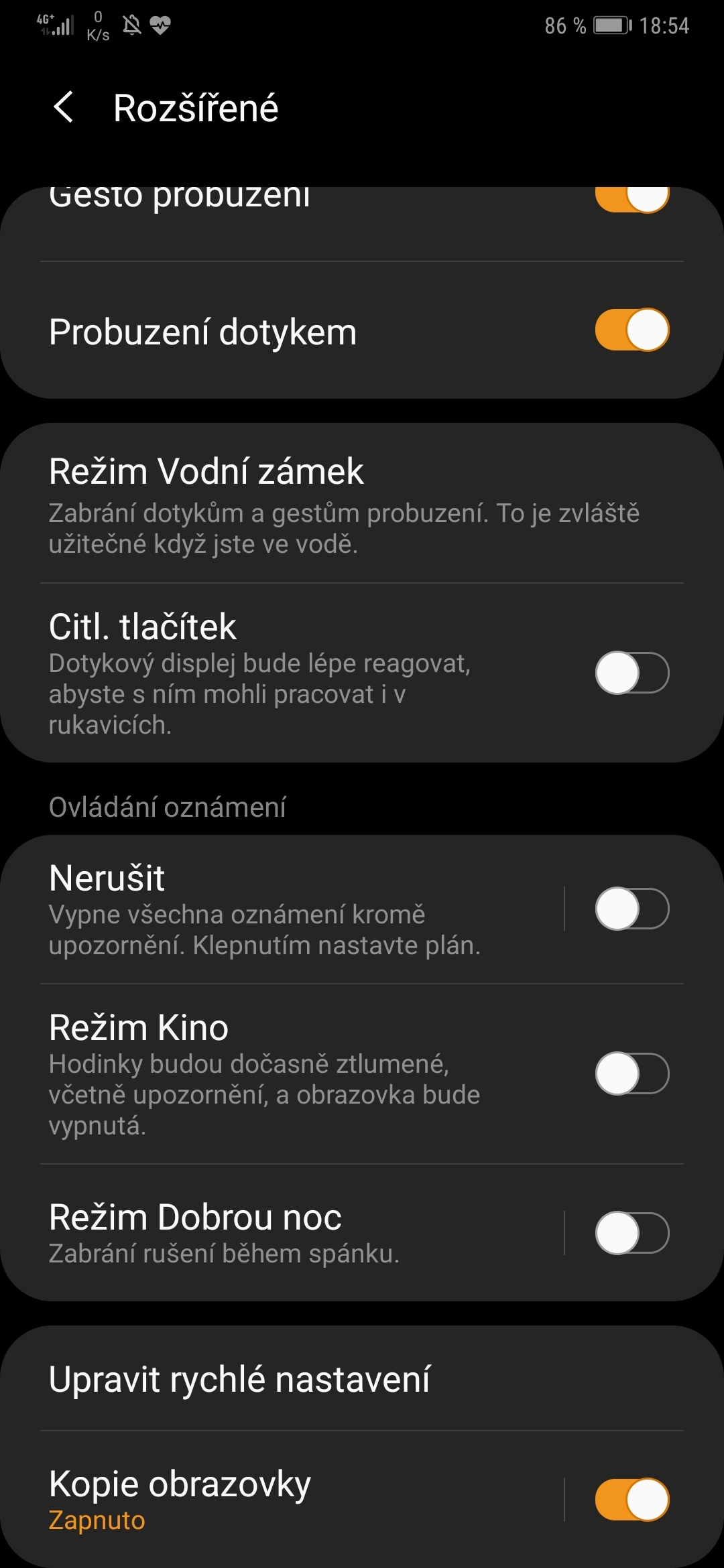Tap the Režim Dobrou noc label
Screen dimensions: 724x1568
194,1218
